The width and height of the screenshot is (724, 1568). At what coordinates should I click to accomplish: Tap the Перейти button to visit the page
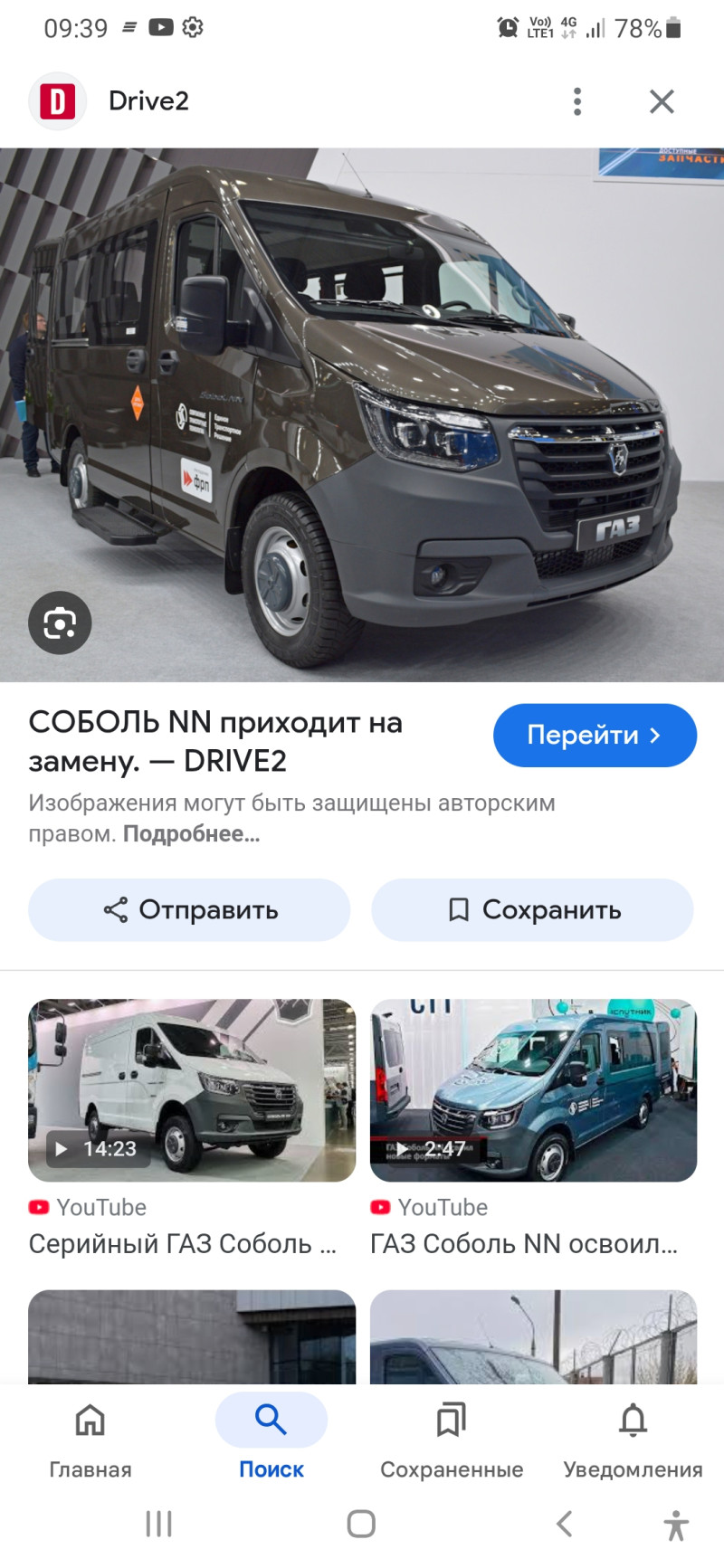(595, 735)
